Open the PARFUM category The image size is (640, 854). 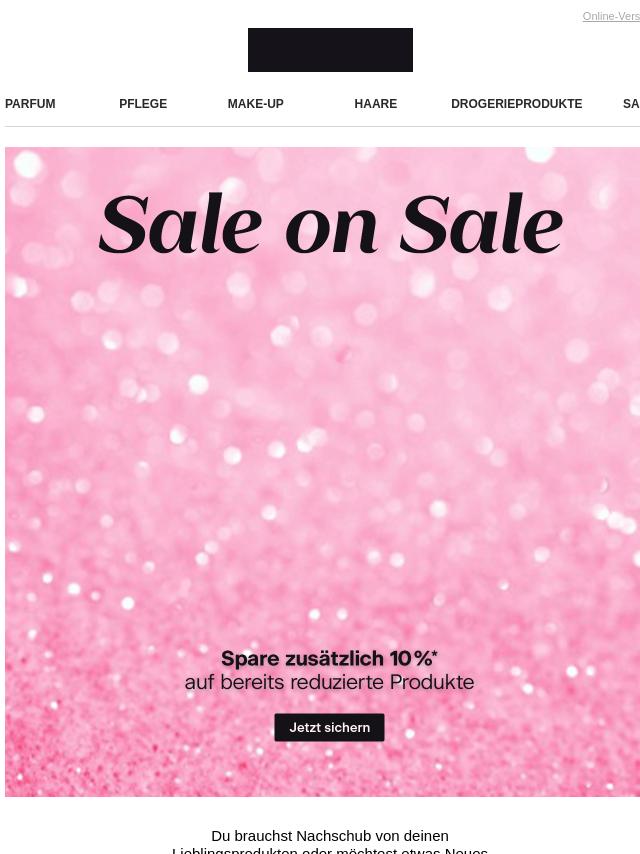click(30, 104)
